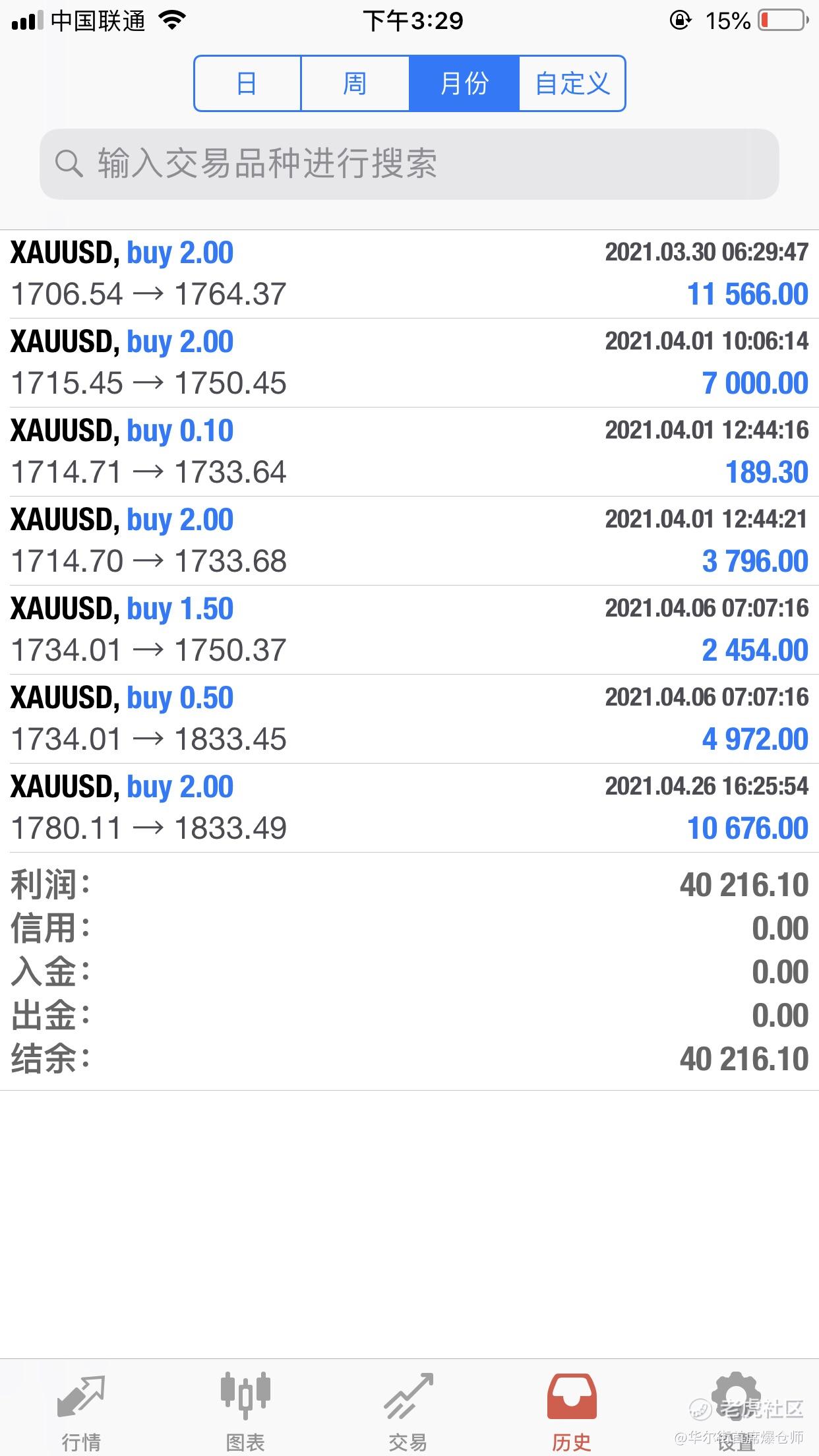Open the XAUUSD buy 1.50 trade
Viewport: 819px width, 1456px height.
click(409, 630)
